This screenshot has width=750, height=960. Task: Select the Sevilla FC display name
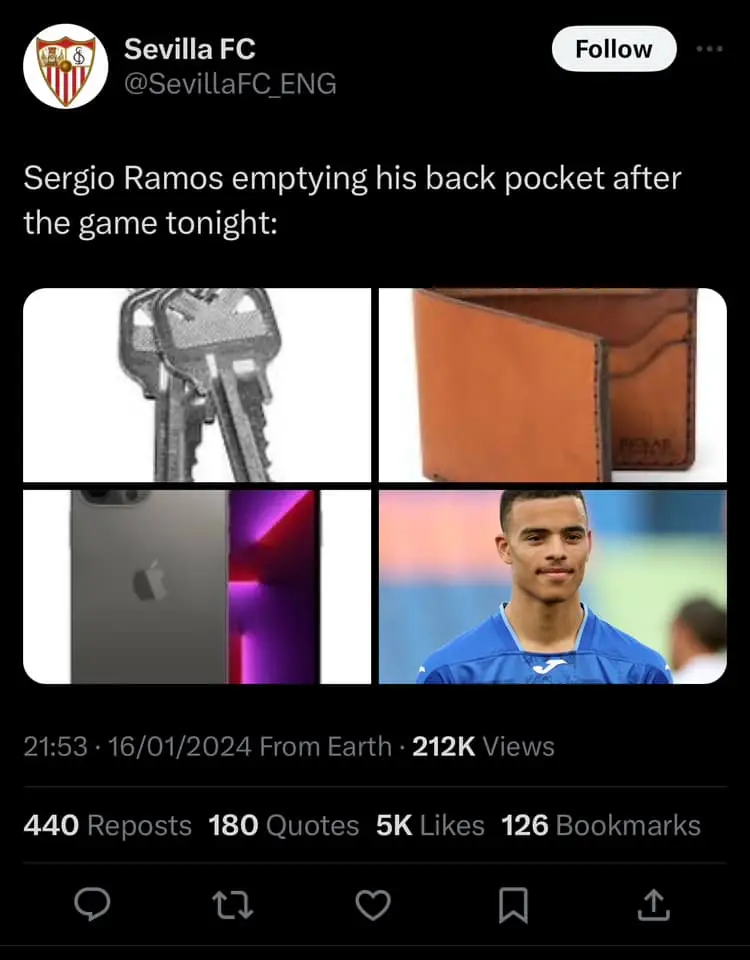click(x=188, y=48)
